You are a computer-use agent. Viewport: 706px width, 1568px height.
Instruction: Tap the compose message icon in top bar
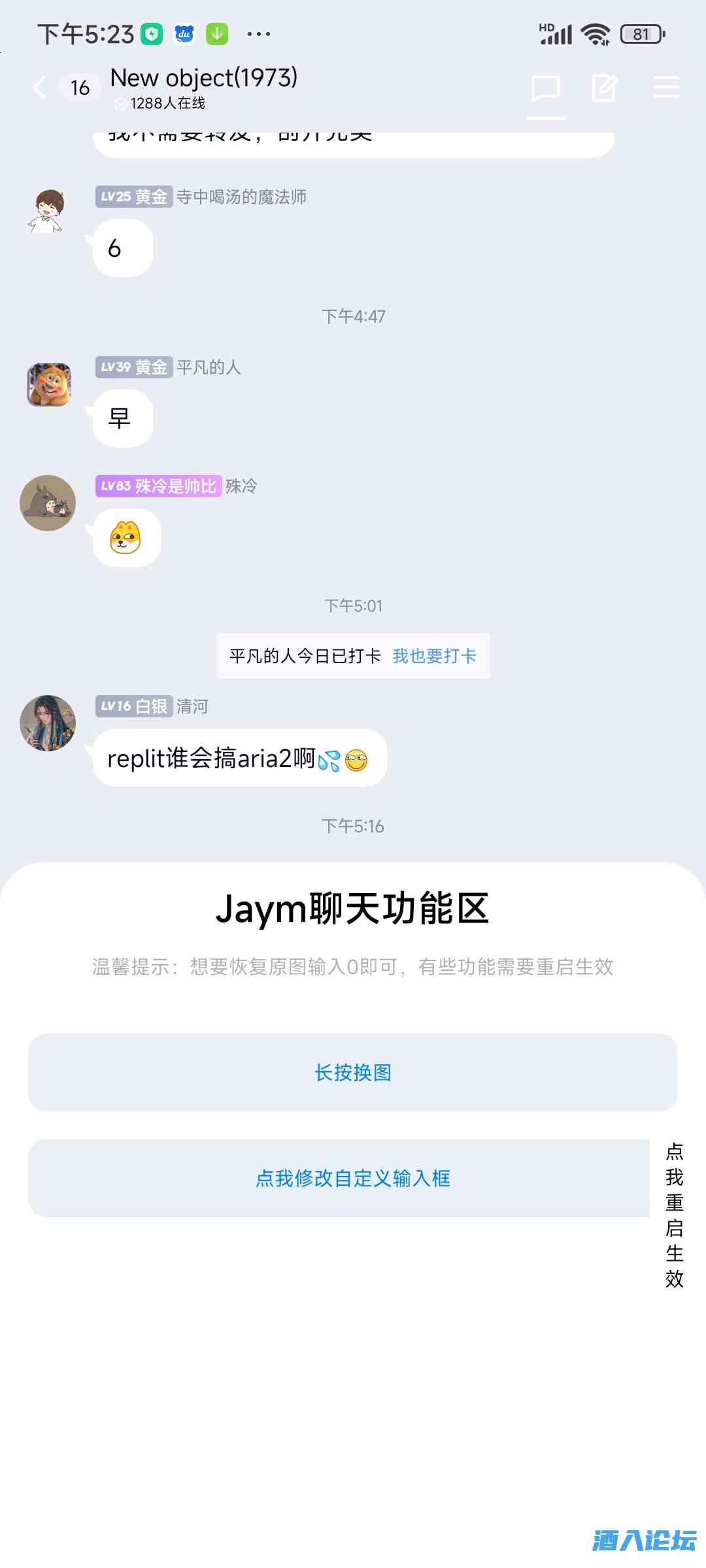pos(603,87)
